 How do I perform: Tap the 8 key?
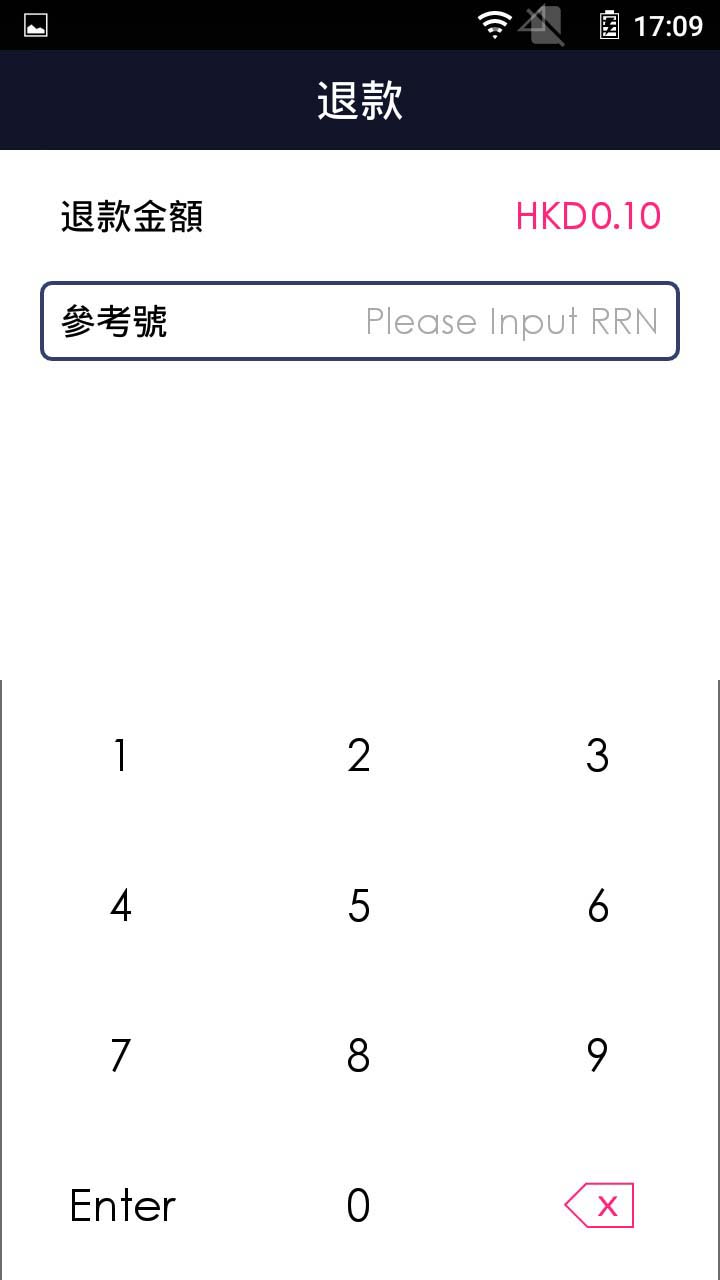(x=359, y=1056)
